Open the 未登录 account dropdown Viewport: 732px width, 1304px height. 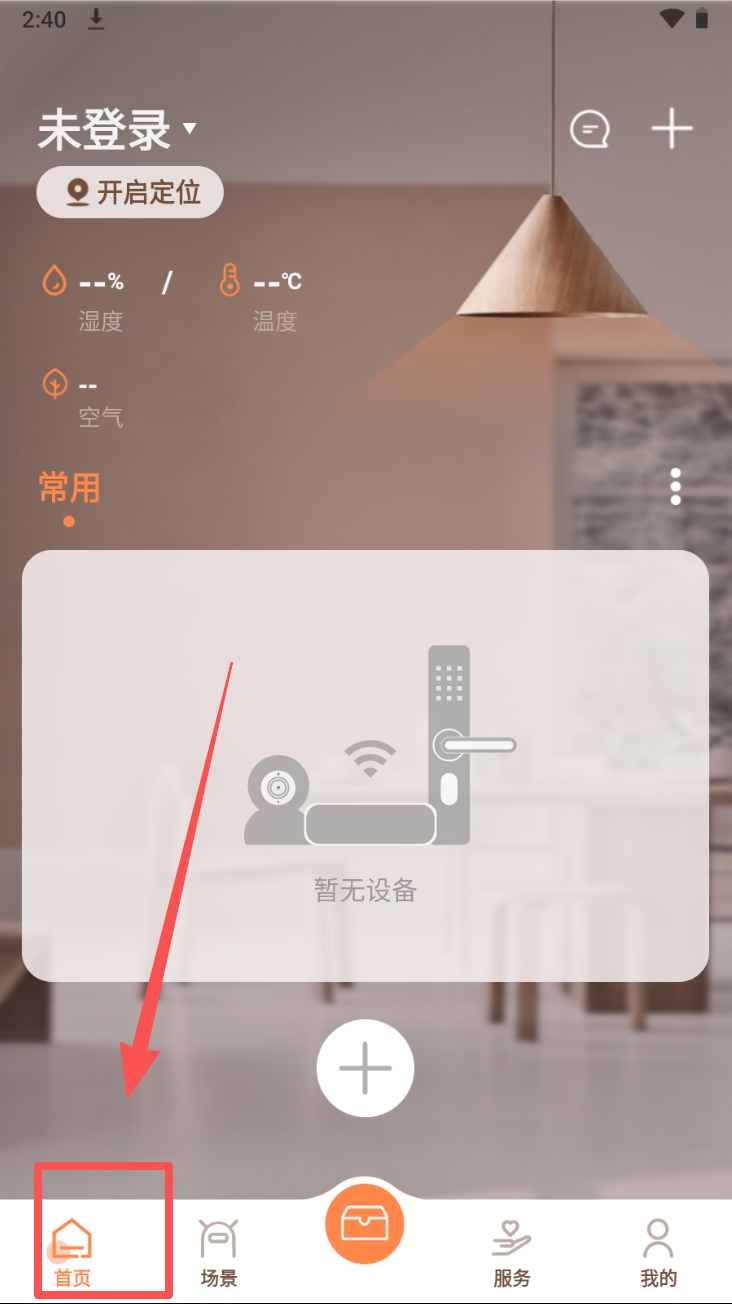pyautogui.click(x=117, y=130)
